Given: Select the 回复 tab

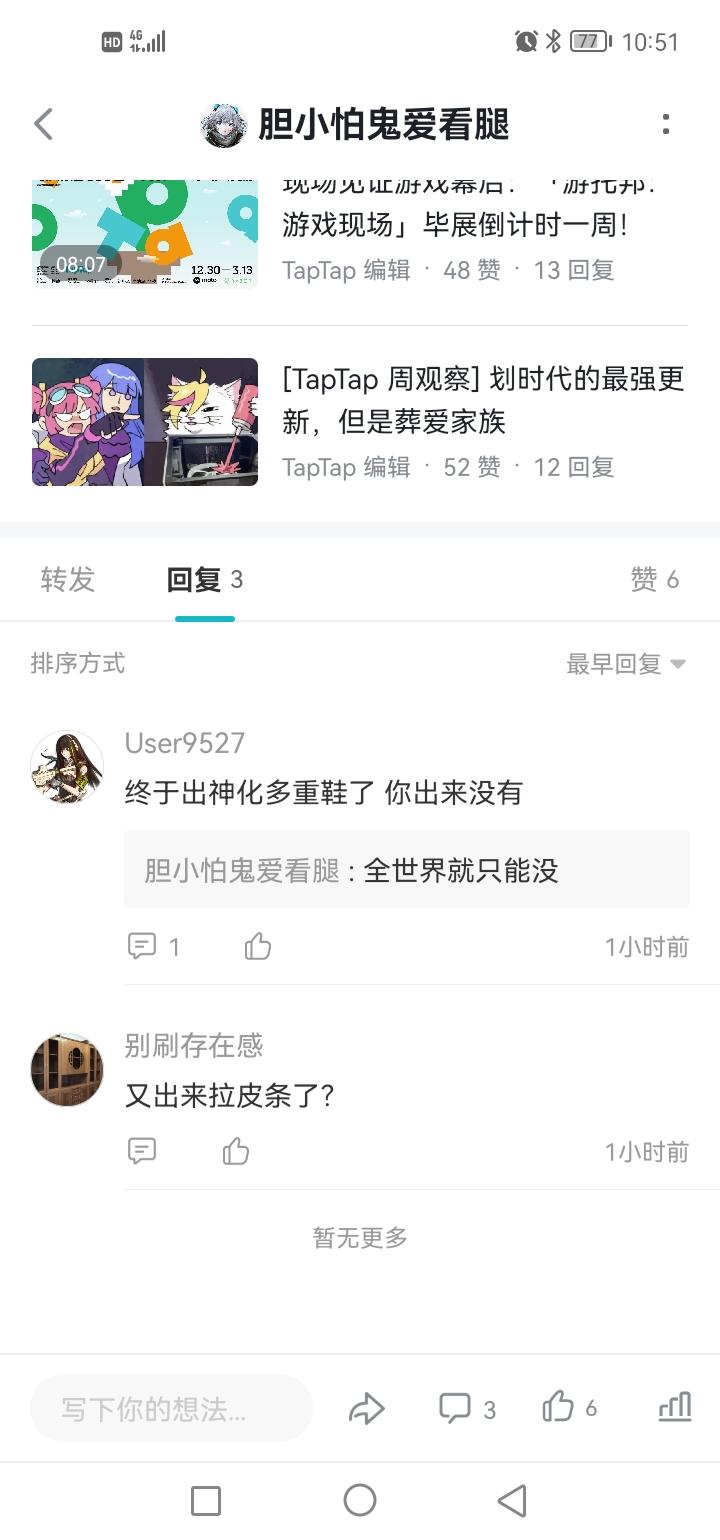Looking at the screenshot, I should (204, 580).
